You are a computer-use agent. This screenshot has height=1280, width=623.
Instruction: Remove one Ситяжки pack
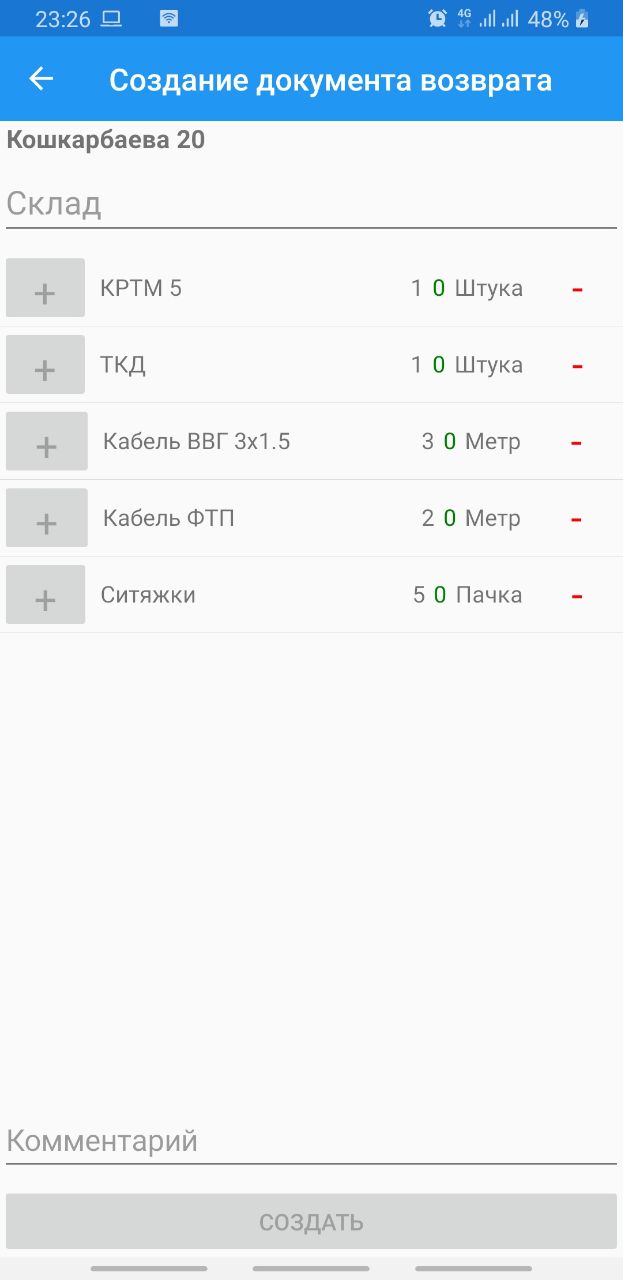577,595
